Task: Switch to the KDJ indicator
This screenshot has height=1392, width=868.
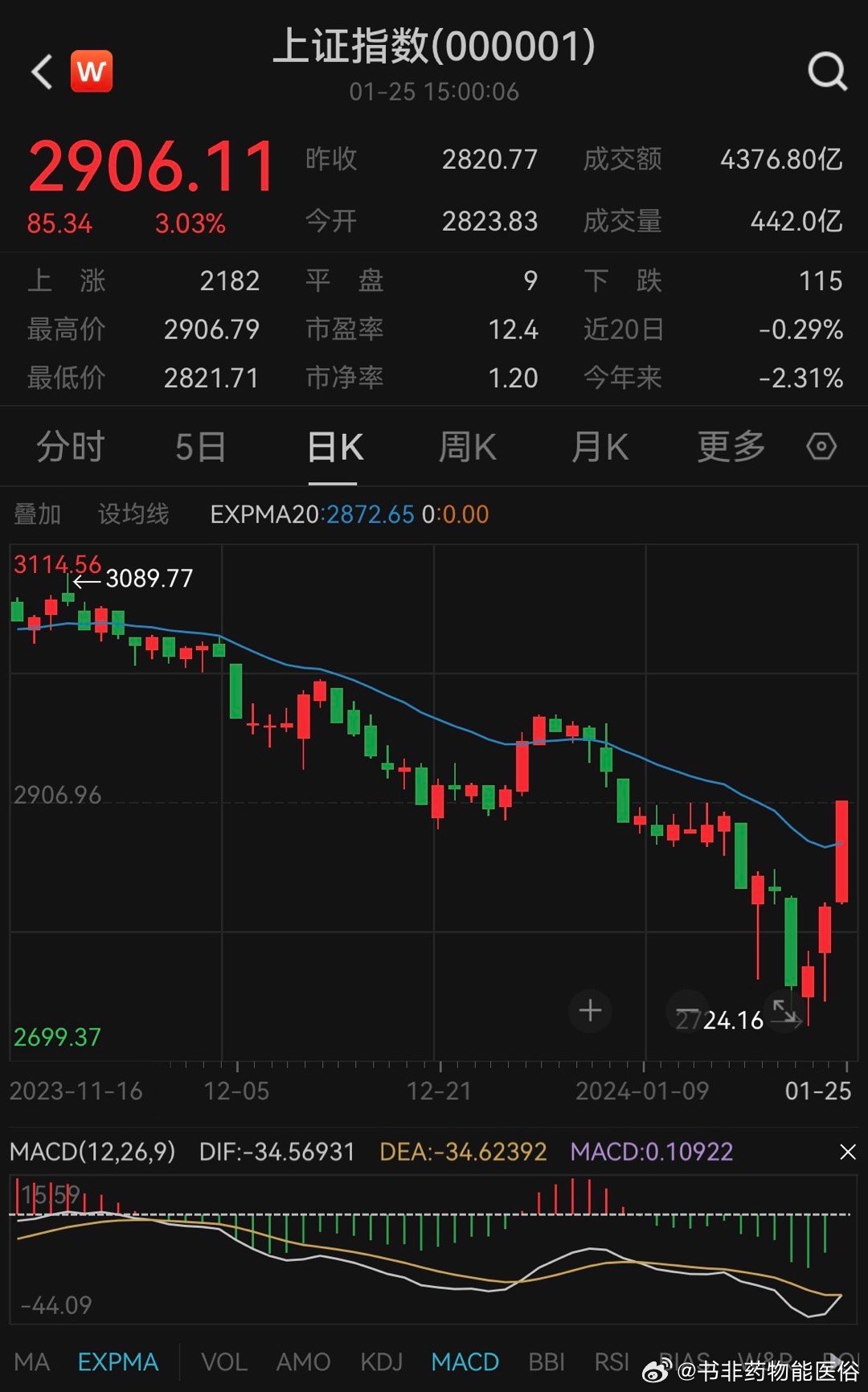Action: (381, 1361)
